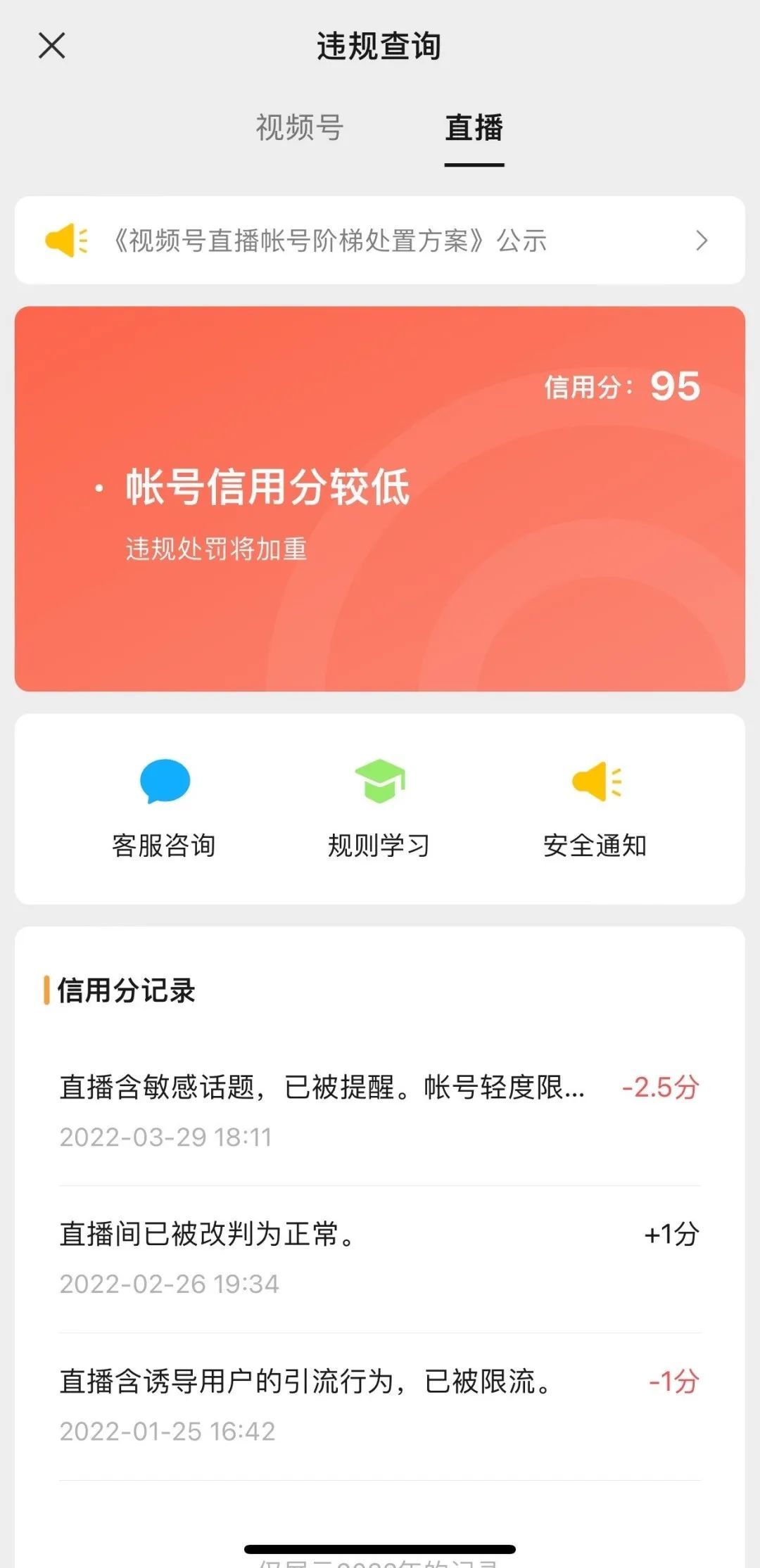Screen dimensions: 760x1568
Task: Expand the 《视频号直播帐号阶梯处置方案》公示 announcement
Action: (x=380, y=241)
